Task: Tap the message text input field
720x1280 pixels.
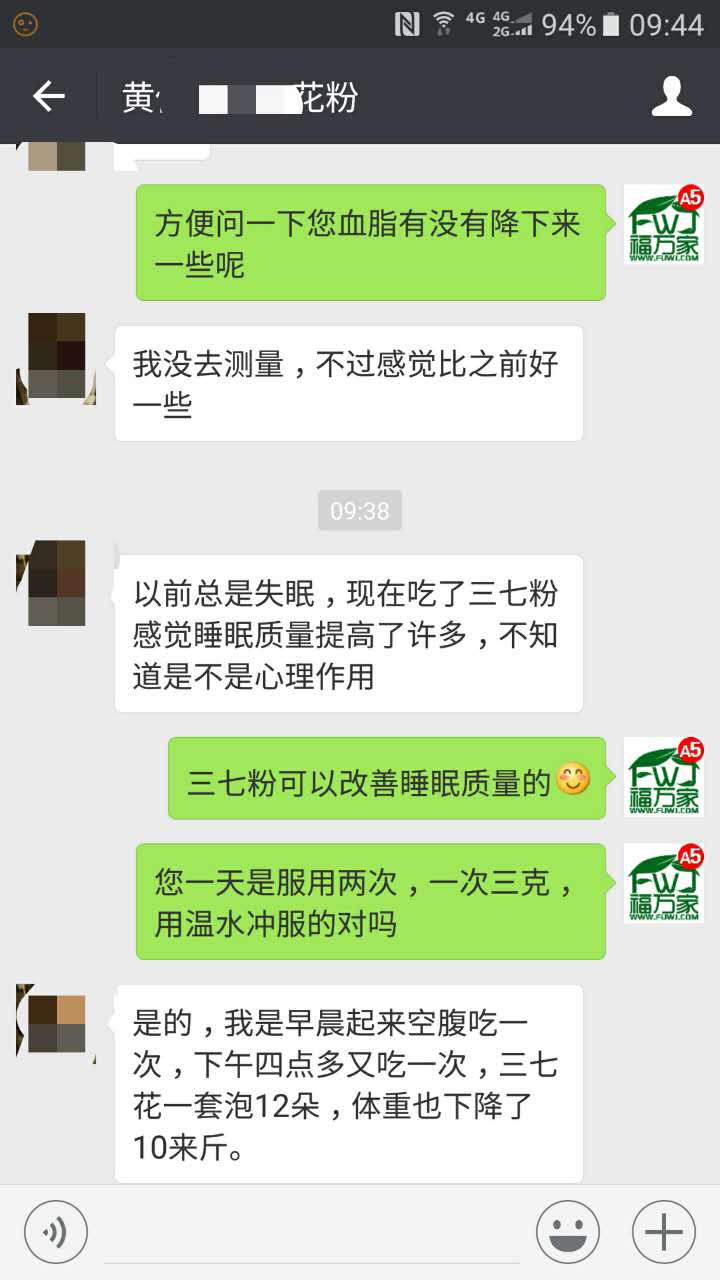Action: (x=310, y=1231)
